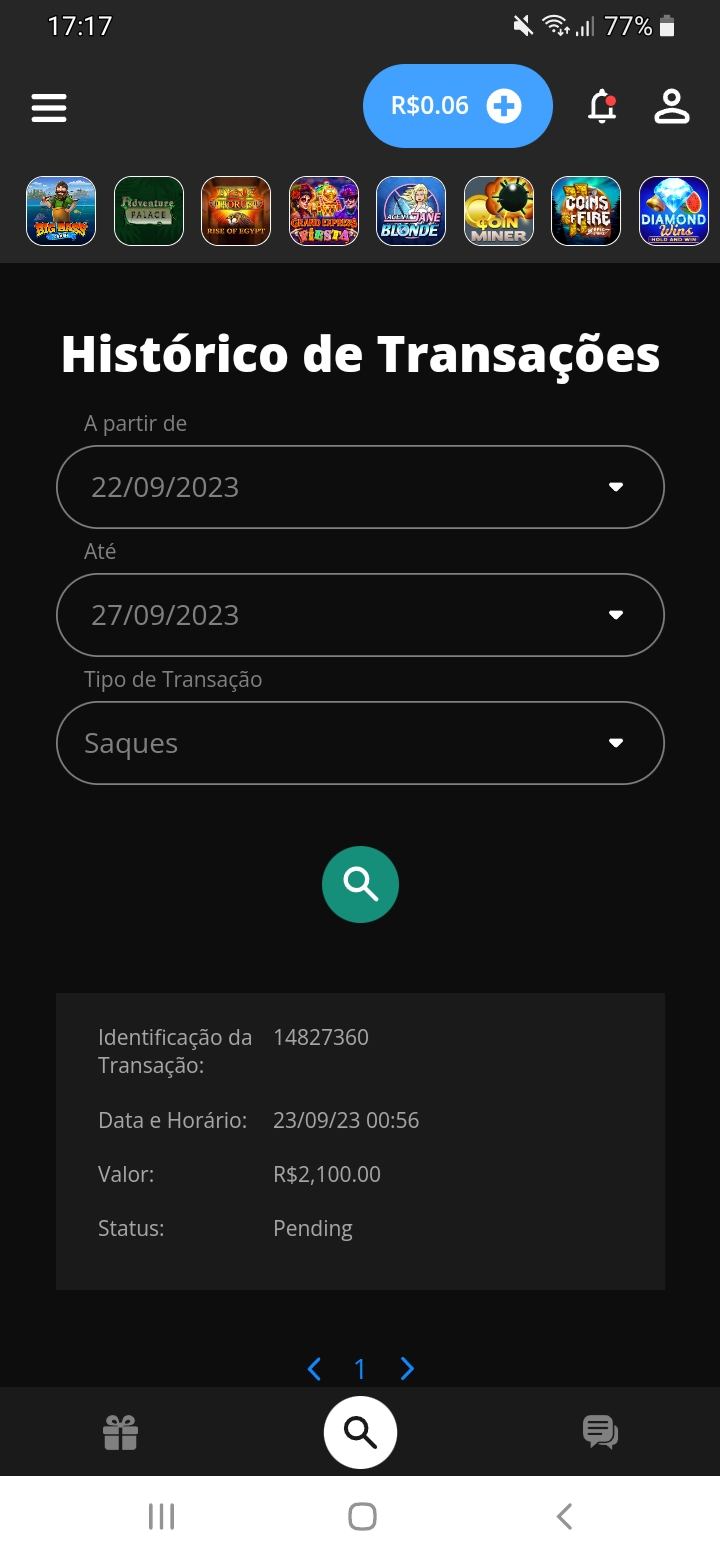
Task: Select page 1 in pagination
Action: 360,1368
